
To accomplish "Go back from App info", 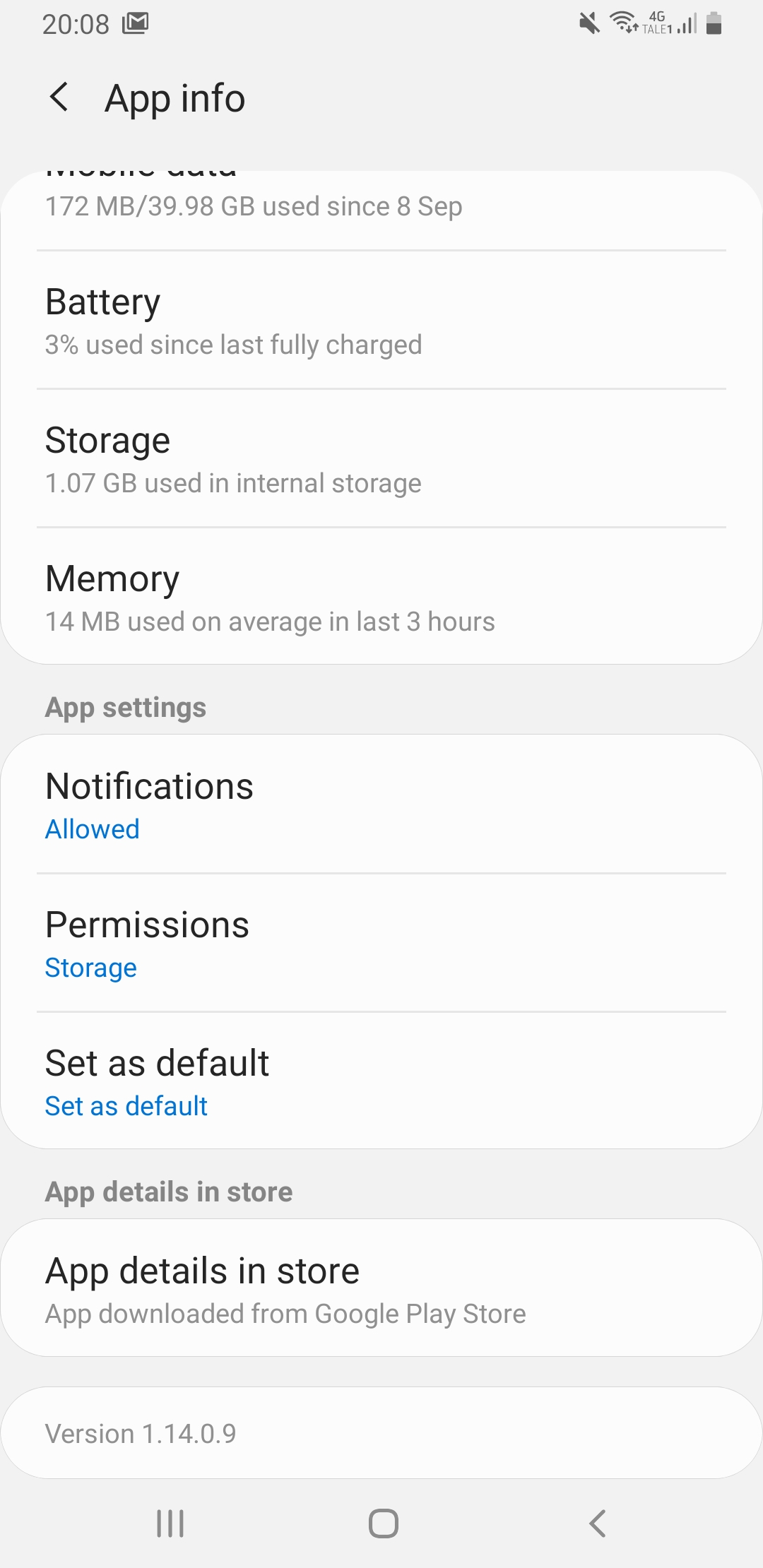I will coord(60,97).
